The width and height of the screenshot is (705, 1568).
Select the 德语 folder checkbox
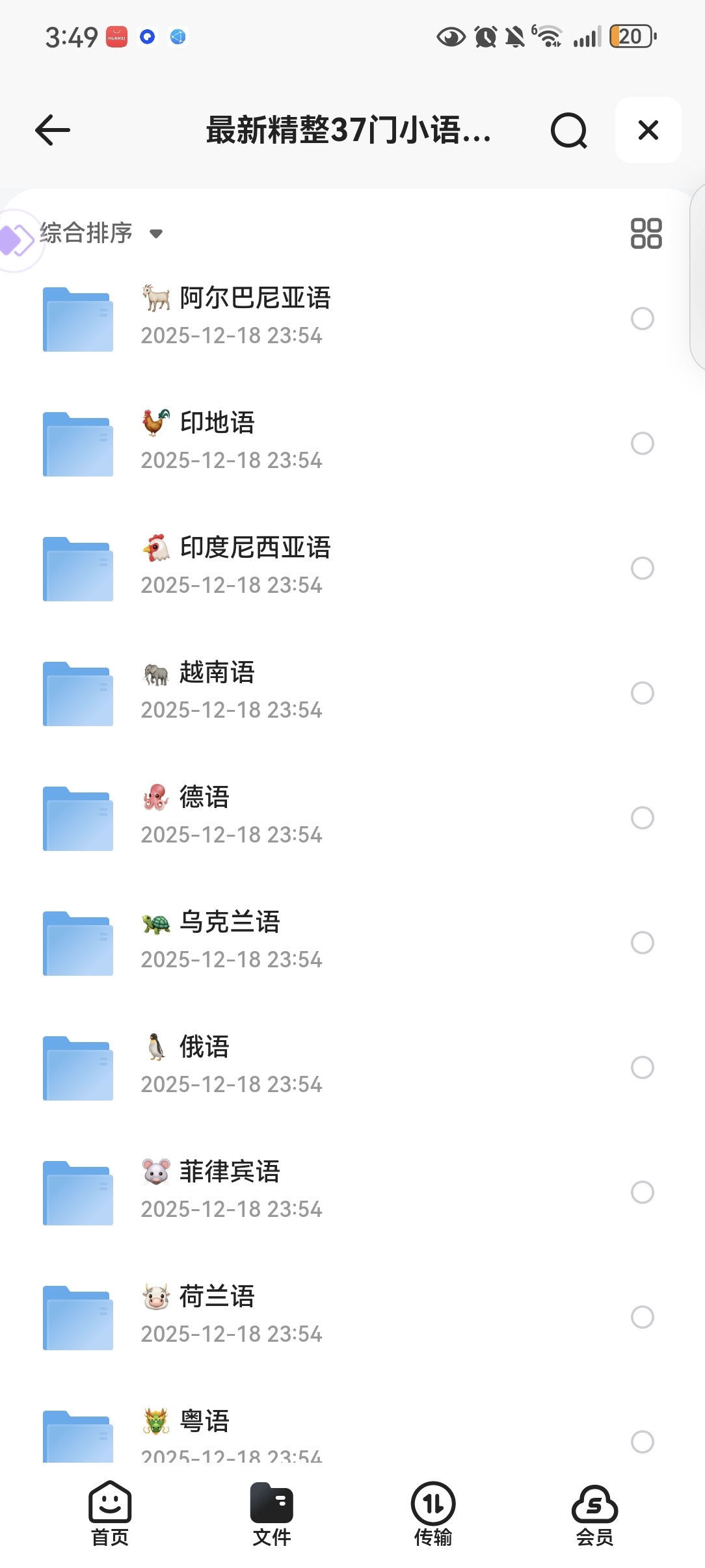tap(642, 818)
